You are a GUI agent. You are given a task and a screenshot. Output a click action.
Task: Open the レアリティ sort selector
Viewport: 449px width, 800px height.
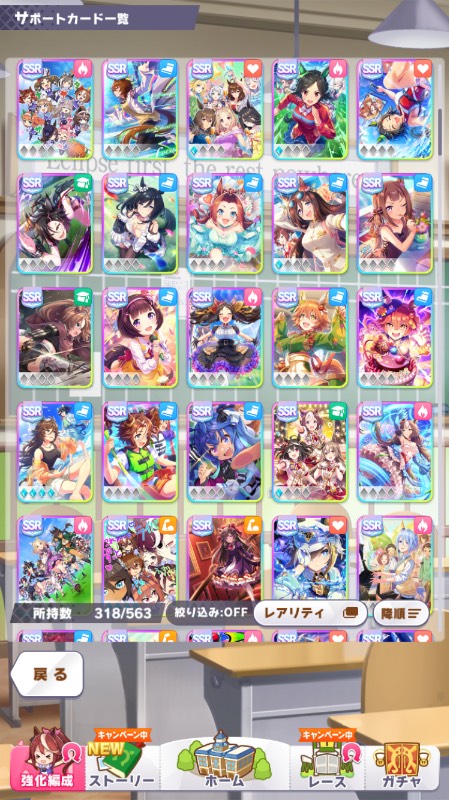tap(310, 613)
